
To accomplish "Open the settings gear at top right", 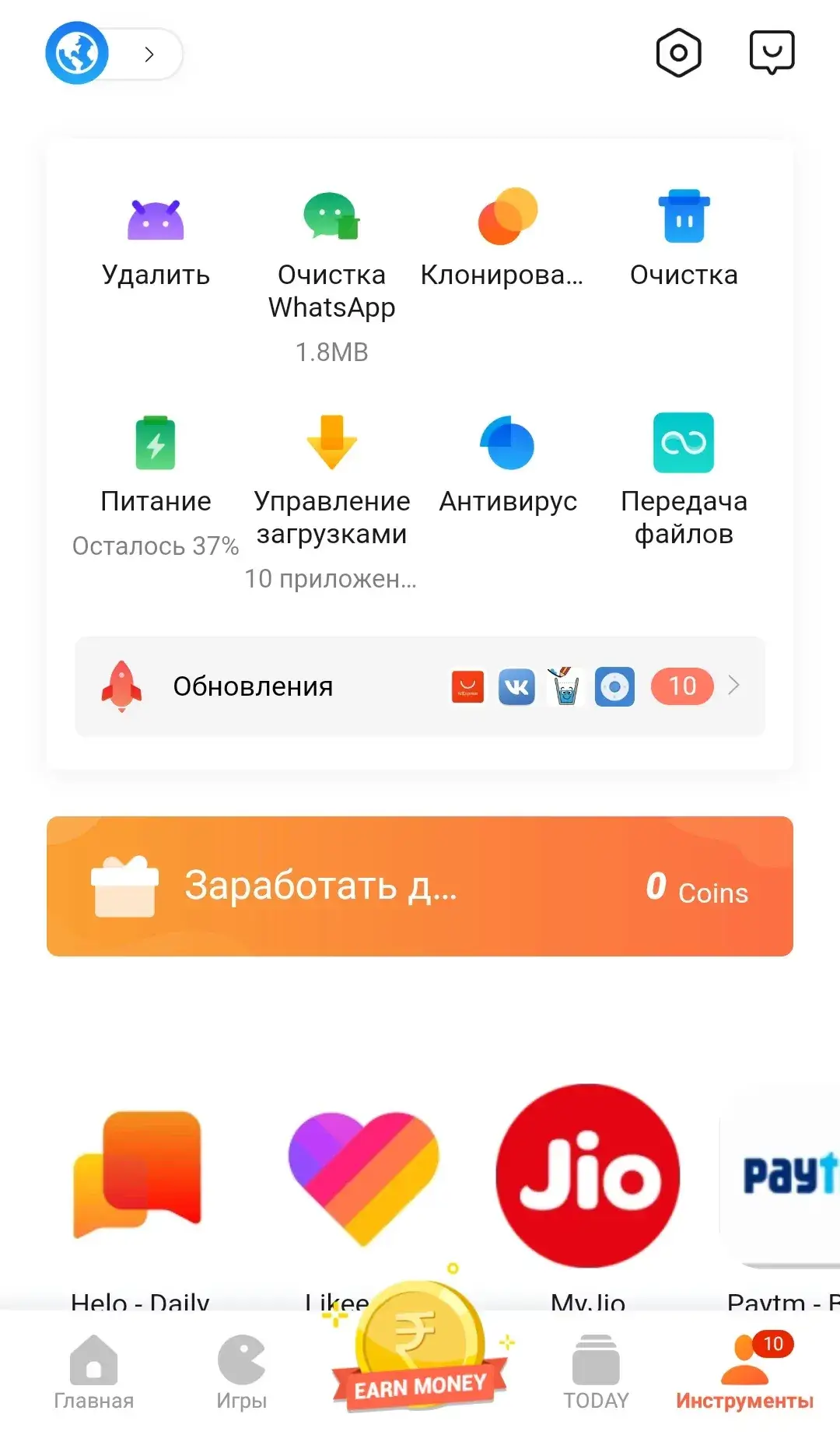I will [x=678, y=51].
